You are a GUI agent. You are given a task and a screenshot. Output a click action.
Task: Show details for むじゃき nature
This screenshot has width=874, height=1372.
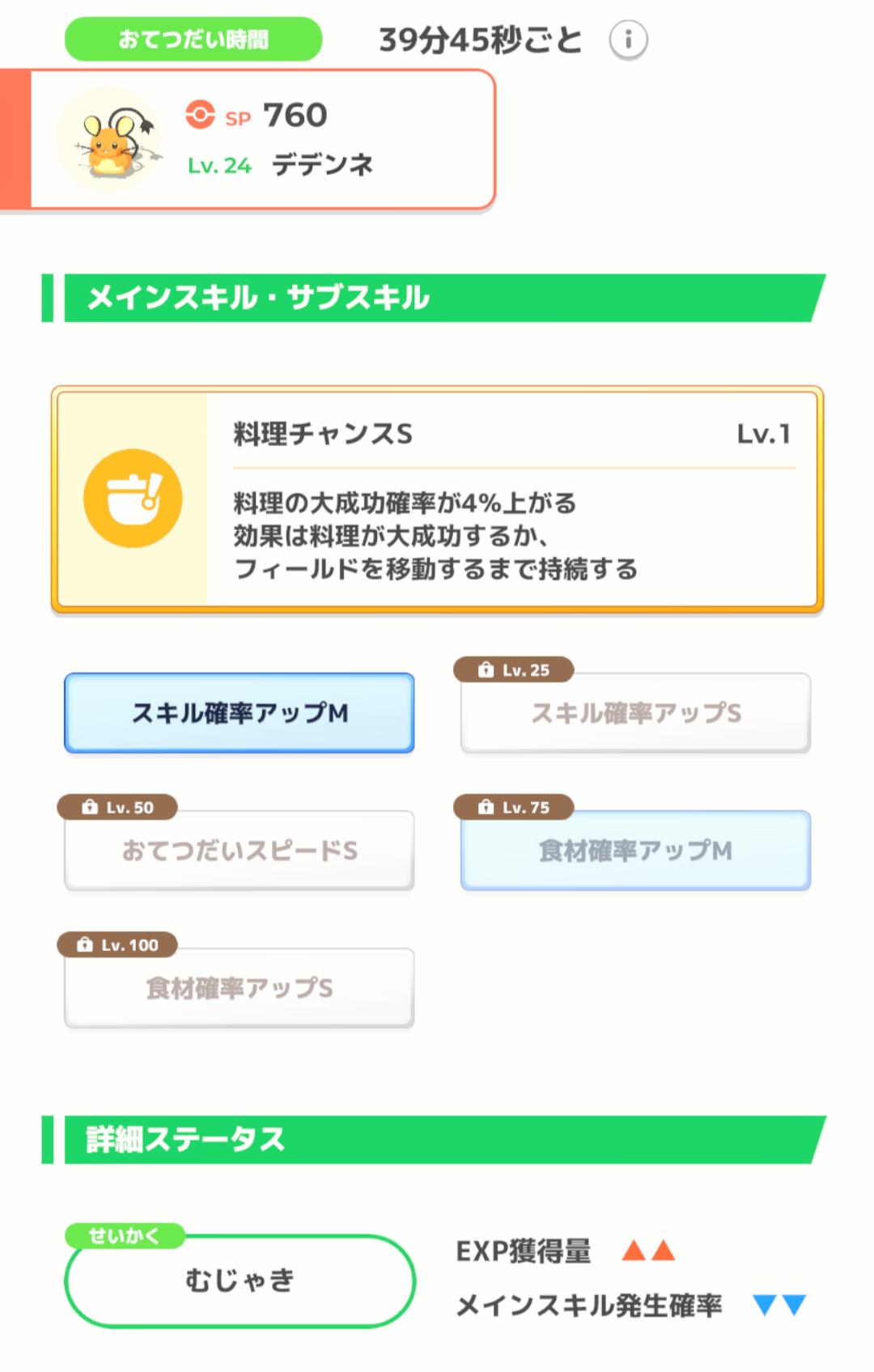pos(240,1281)
